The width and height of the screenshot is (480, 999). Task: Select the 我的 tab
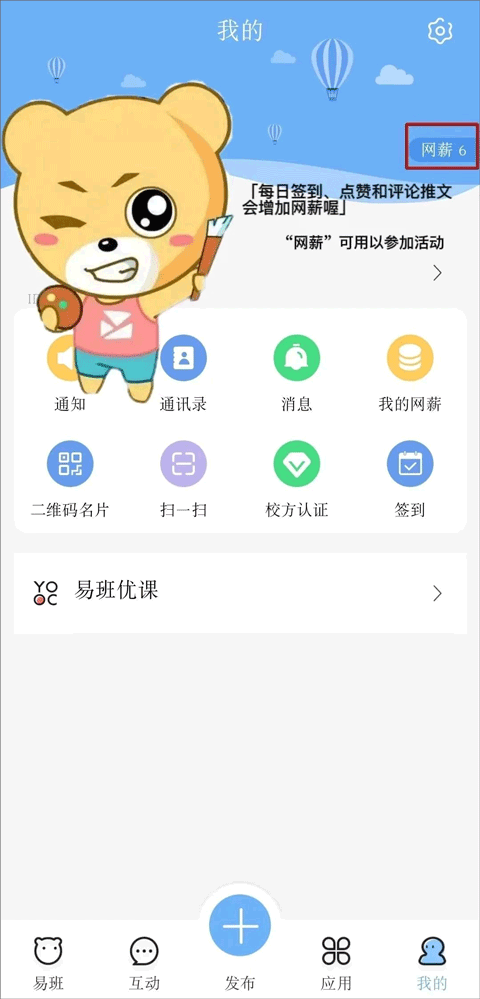[432, 963]
